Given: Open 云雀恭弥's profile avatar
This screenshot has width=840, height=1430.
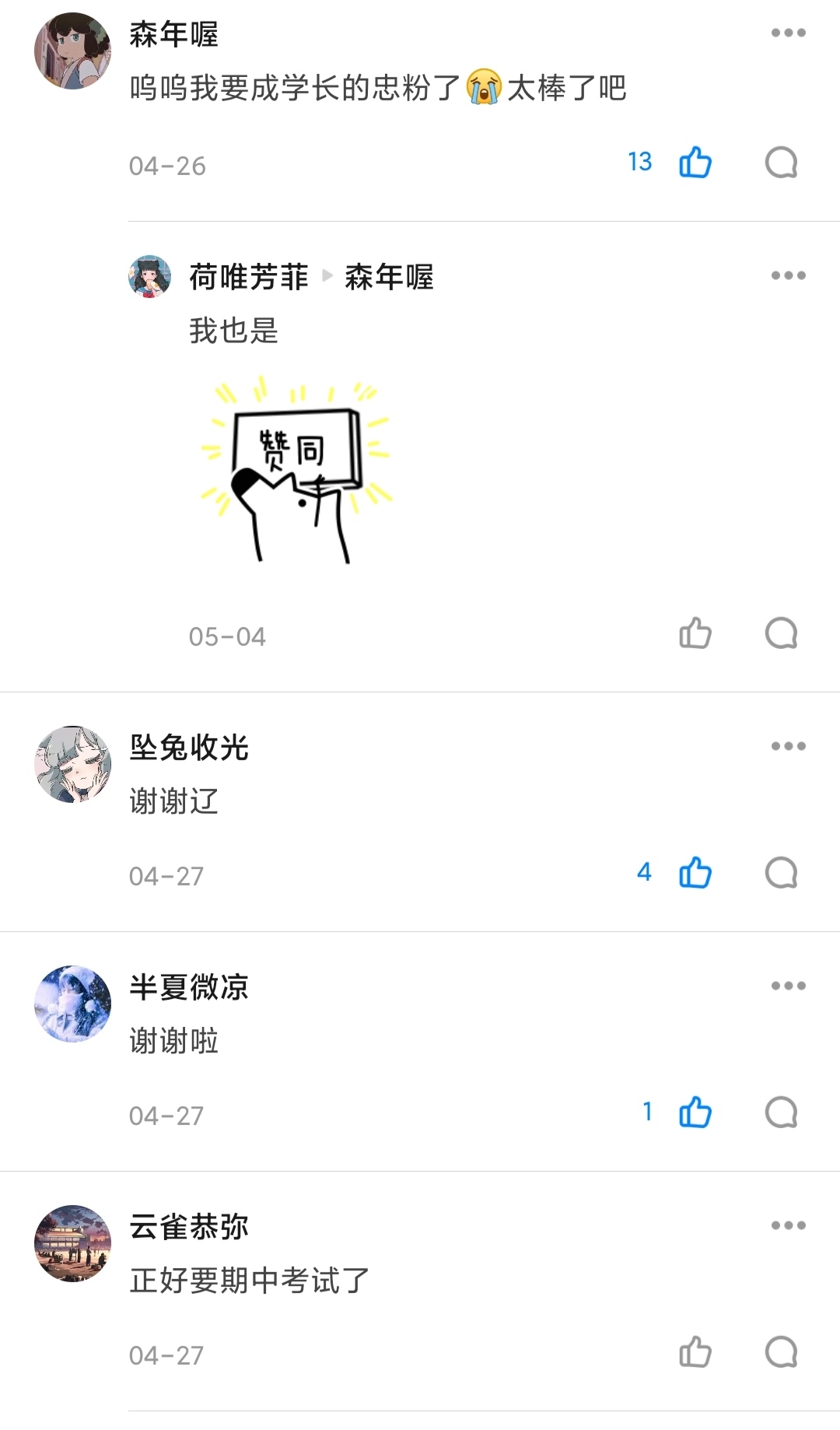Looking at the screenshot, I should (73, 1243).
